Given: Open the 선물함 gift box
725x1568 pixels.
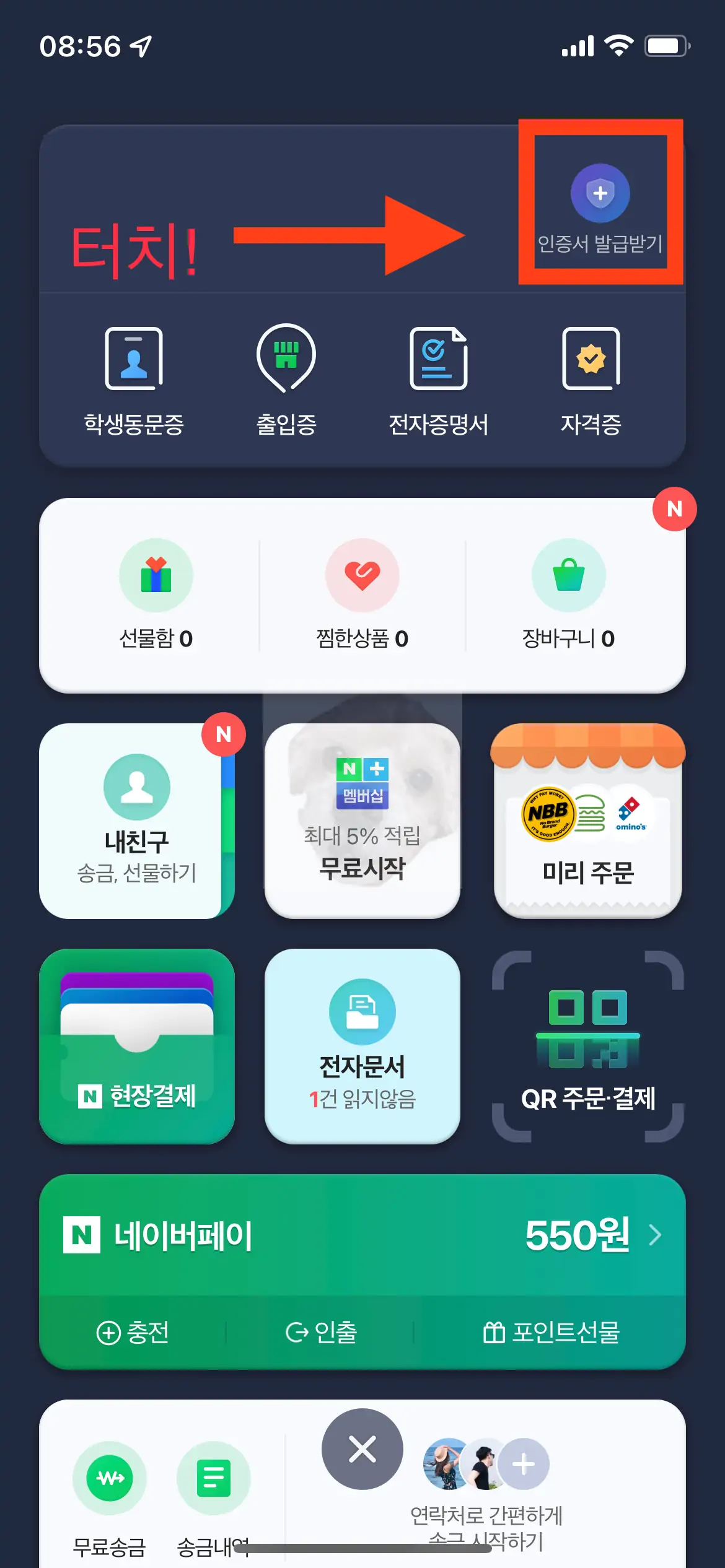Looking at the screenshot, I should (x=157, y=575).
